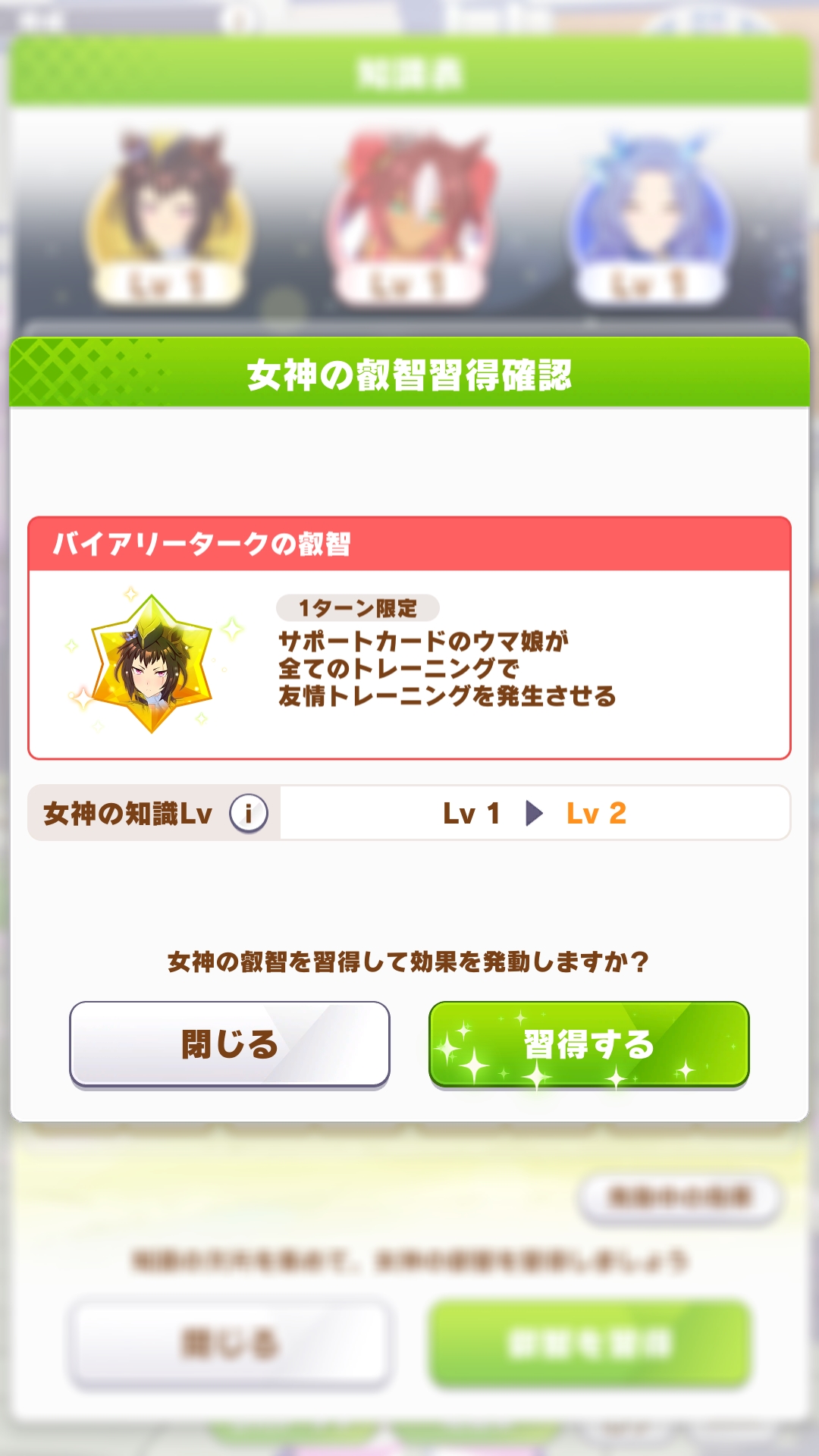This screenshot has height=1456, width=819.
Task: Tap 習得する to acquire the wisdom
Action: (x=589, y=1045)
